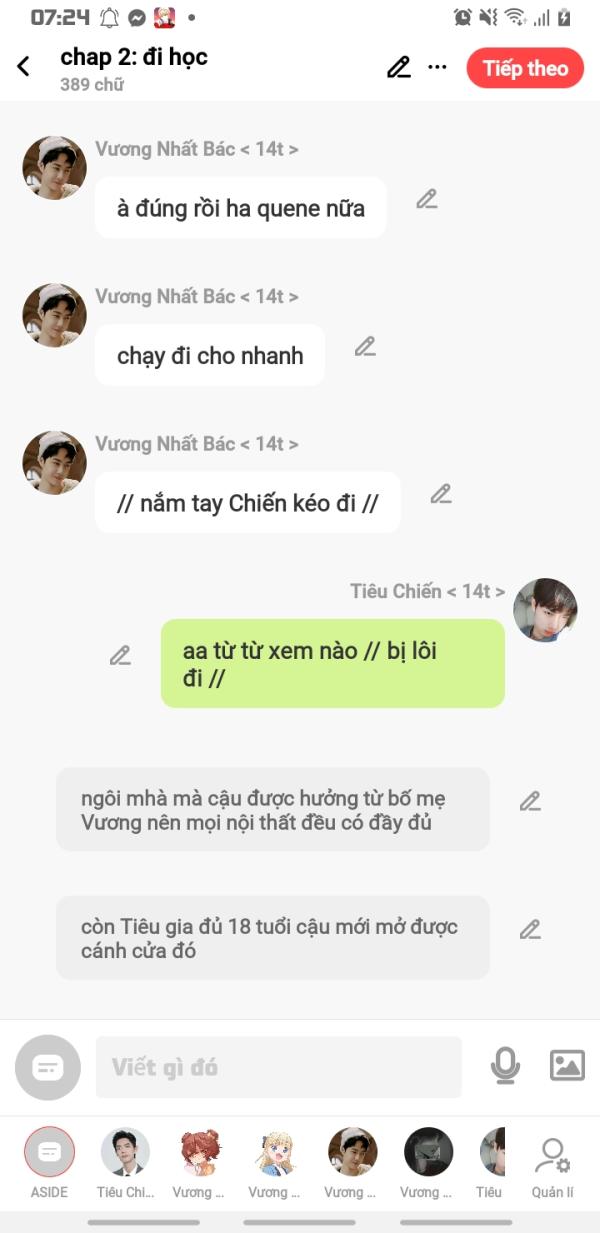Edit the chapter title with pencil icon
The width and height of the screenshot is (600, 1233).
pyautogui.click(x=398, y=67)
